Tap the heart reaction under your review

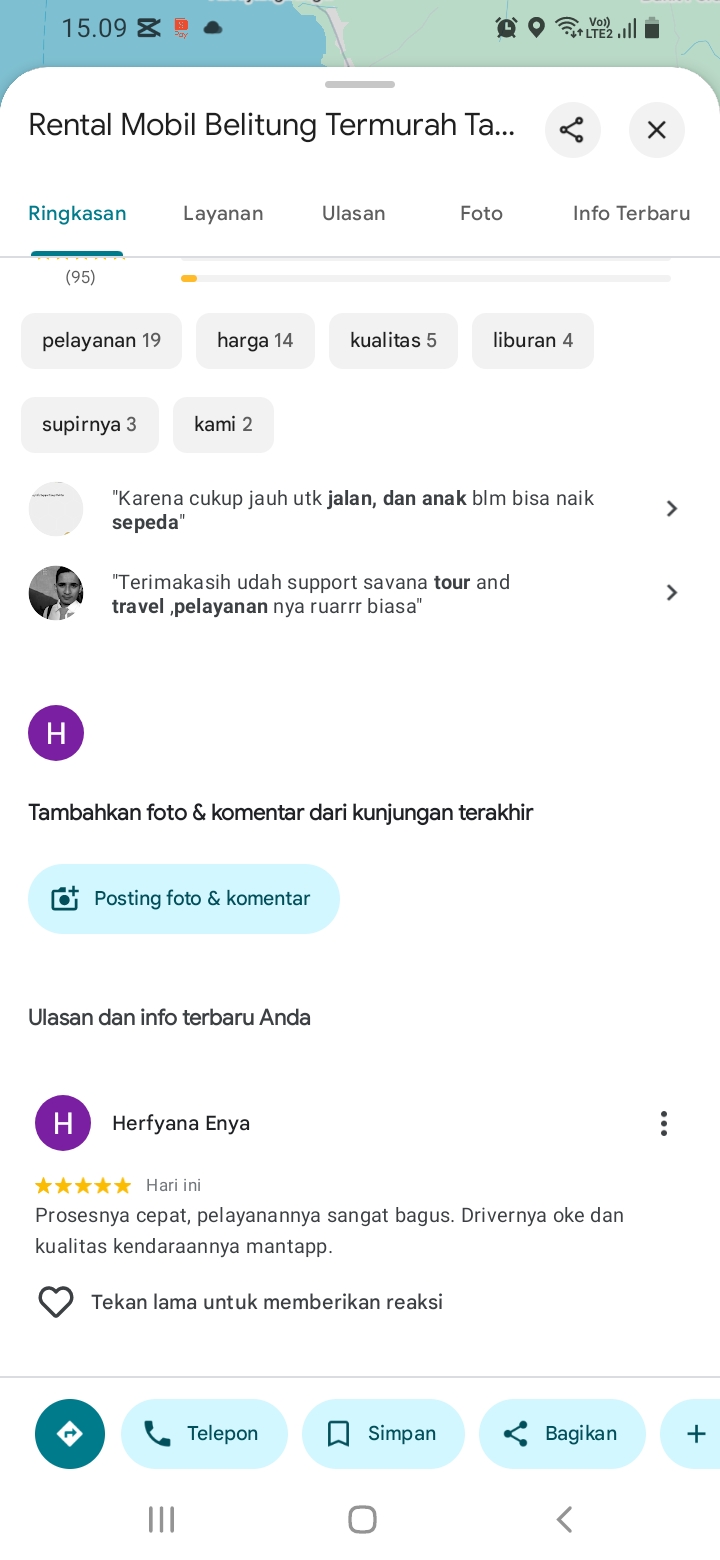[x=56, y=1302]
